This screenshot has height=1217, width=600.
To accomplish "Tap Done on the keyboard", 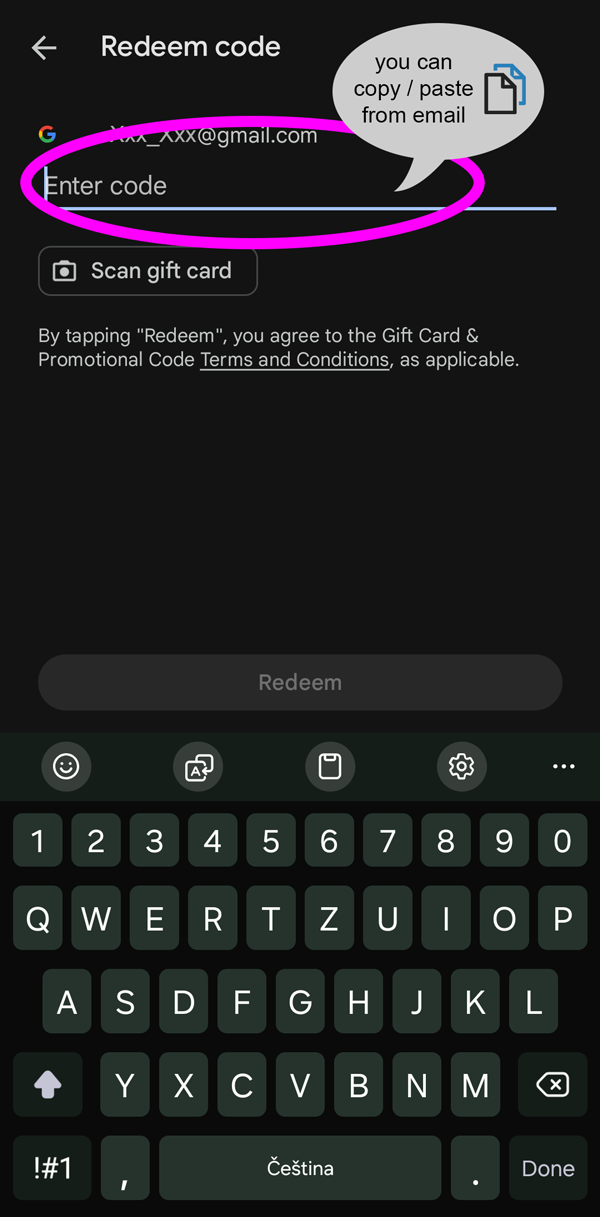I will tap(548, 1168).
